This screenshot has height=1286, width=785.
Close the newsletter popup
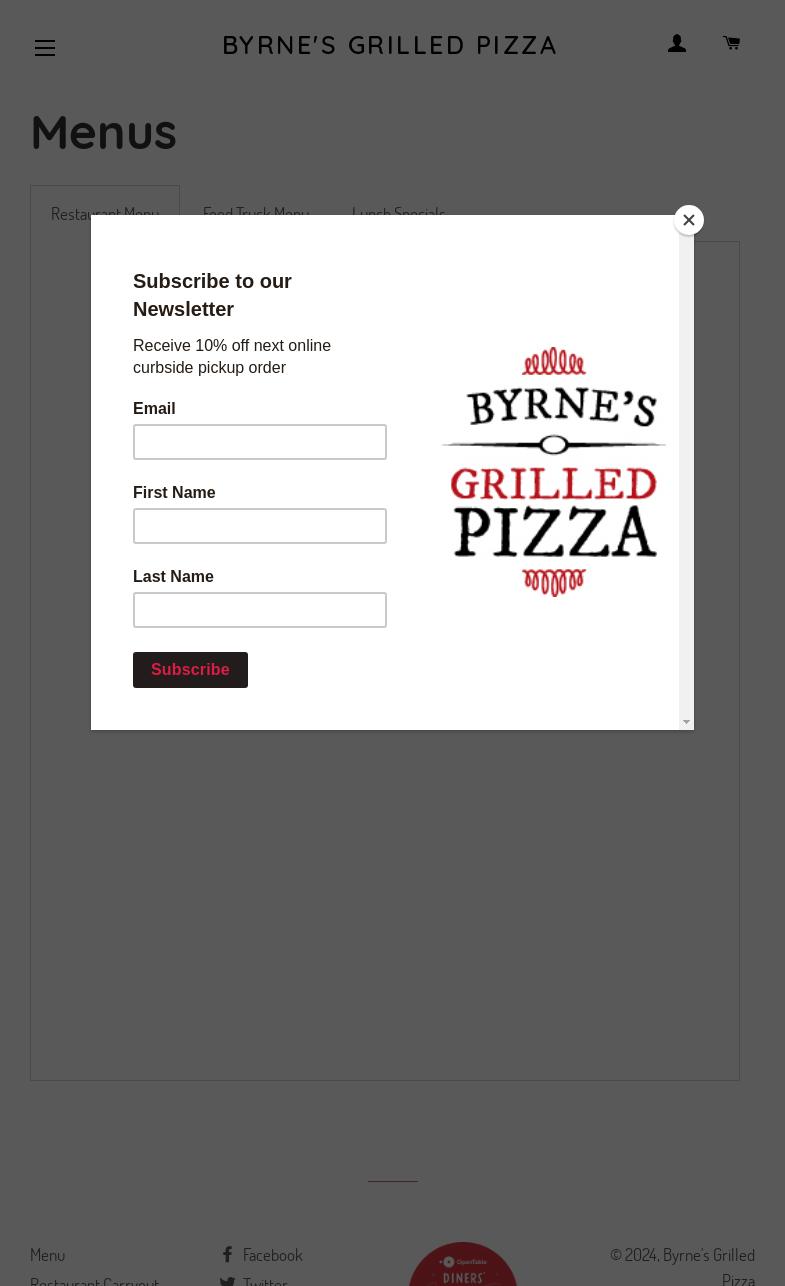tap(688, 220)
